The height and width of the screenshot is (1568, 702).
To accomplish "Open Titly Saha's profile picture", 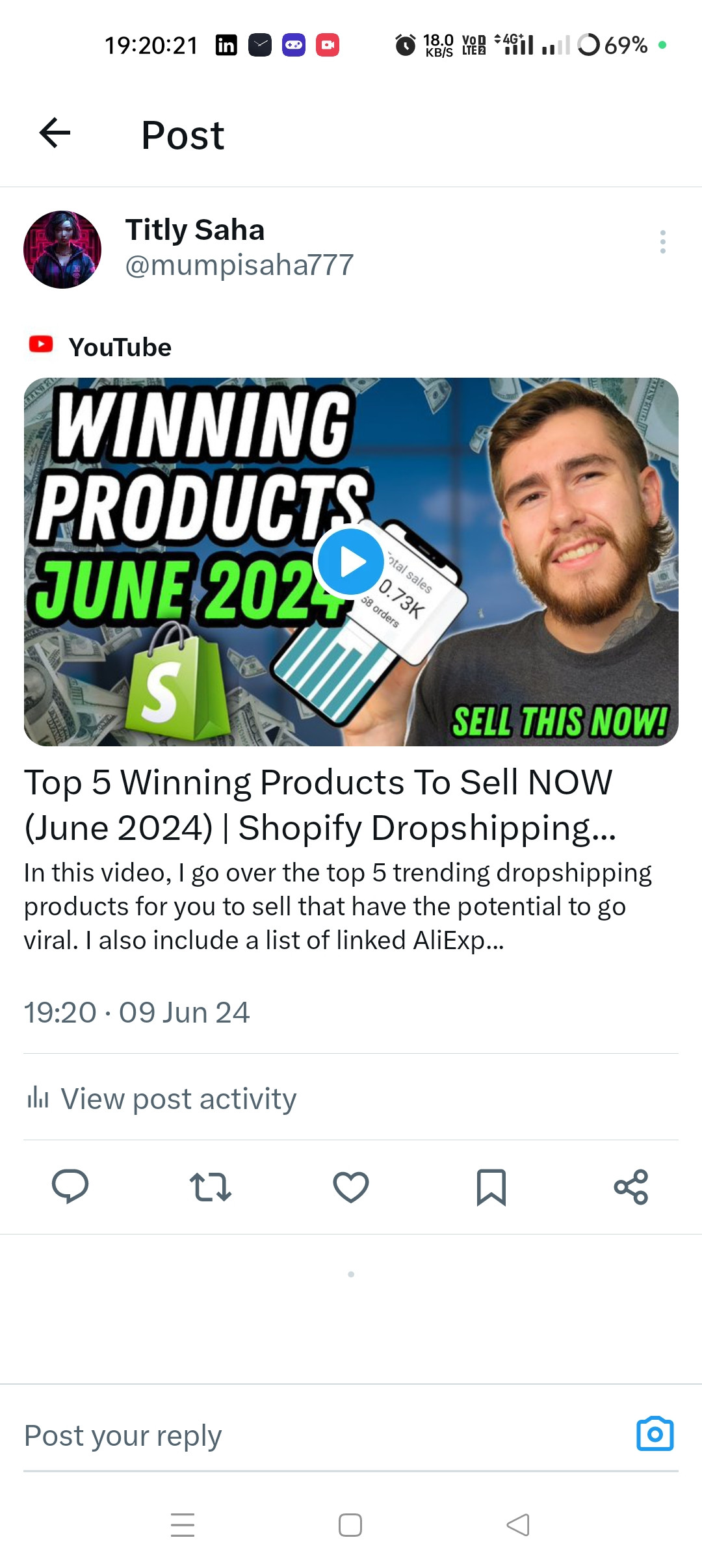I will point(62,249).
